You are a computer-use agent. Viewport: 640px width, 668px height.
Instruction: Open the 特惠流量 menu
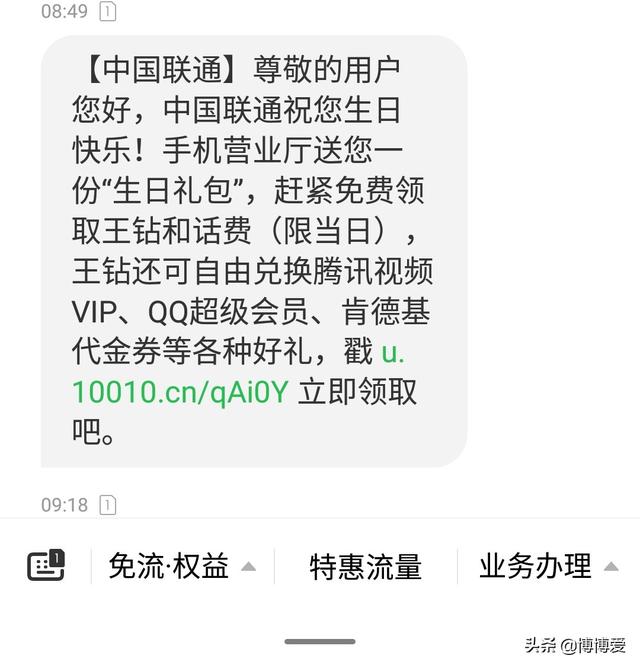point(365,567)
